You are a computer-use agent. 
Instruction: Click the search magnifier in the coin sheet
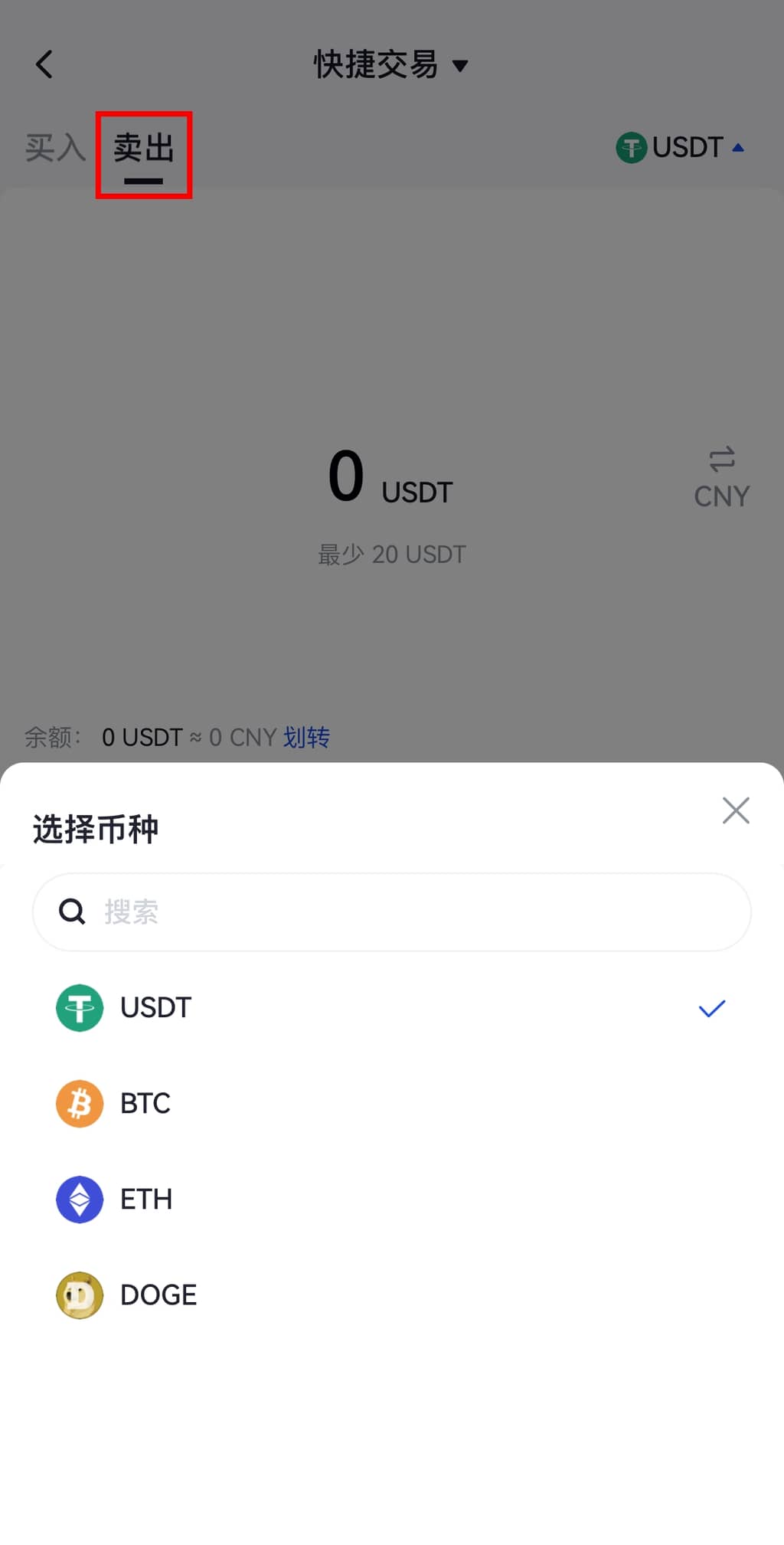click(x=71, y=912)
